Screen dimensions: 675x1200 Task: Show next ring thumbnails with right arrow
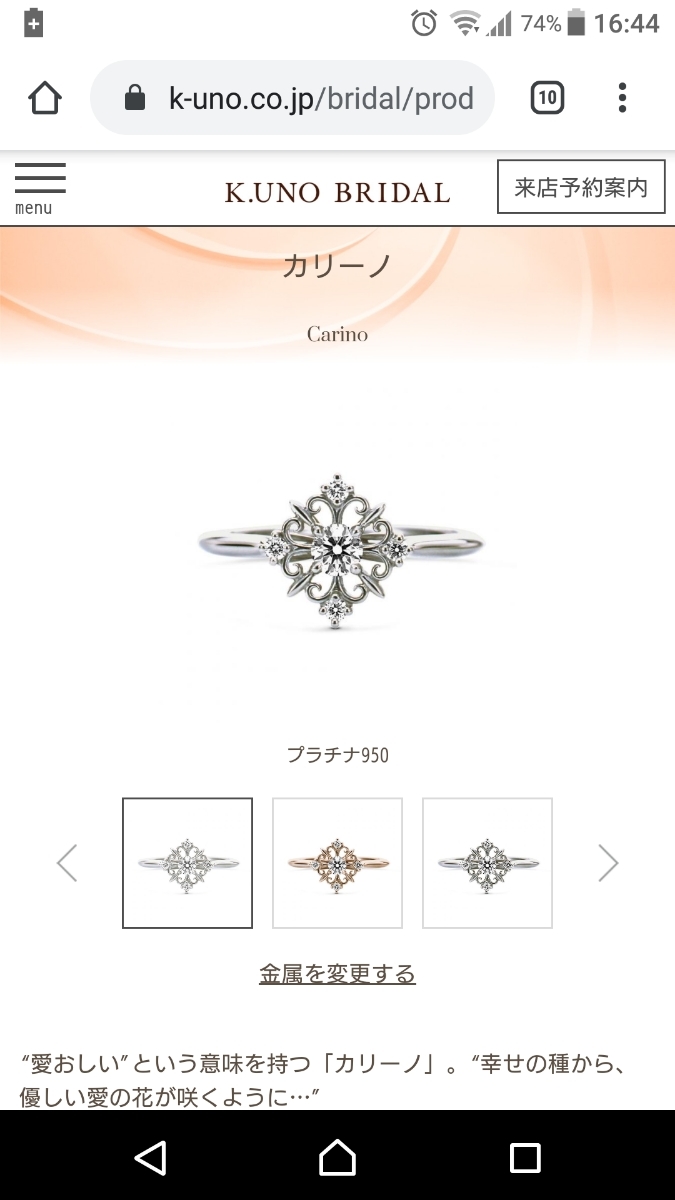point(607,863)
